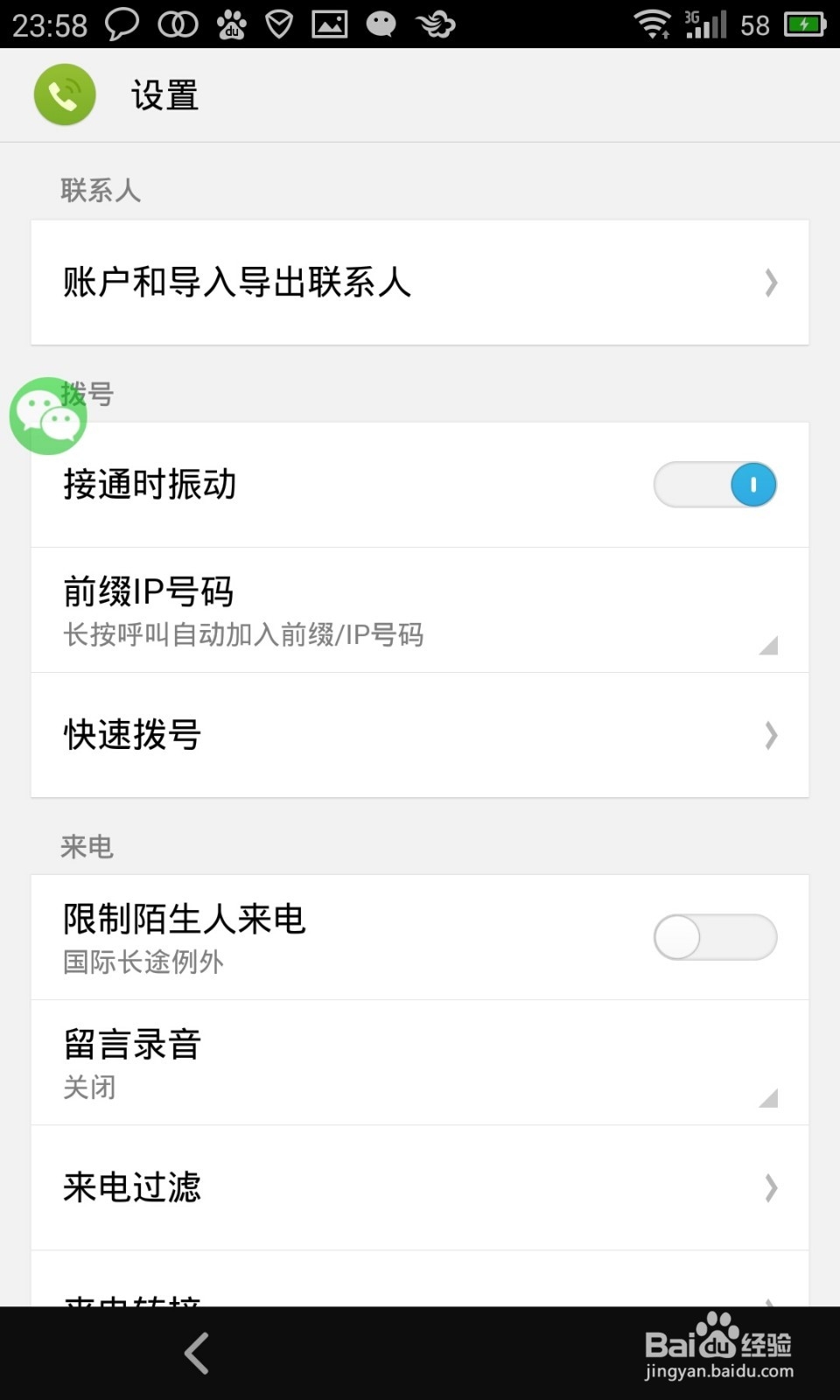The image size is (840, 1400).
Task: Disable the 接通时振动 toggle
Action: (715, 484)
